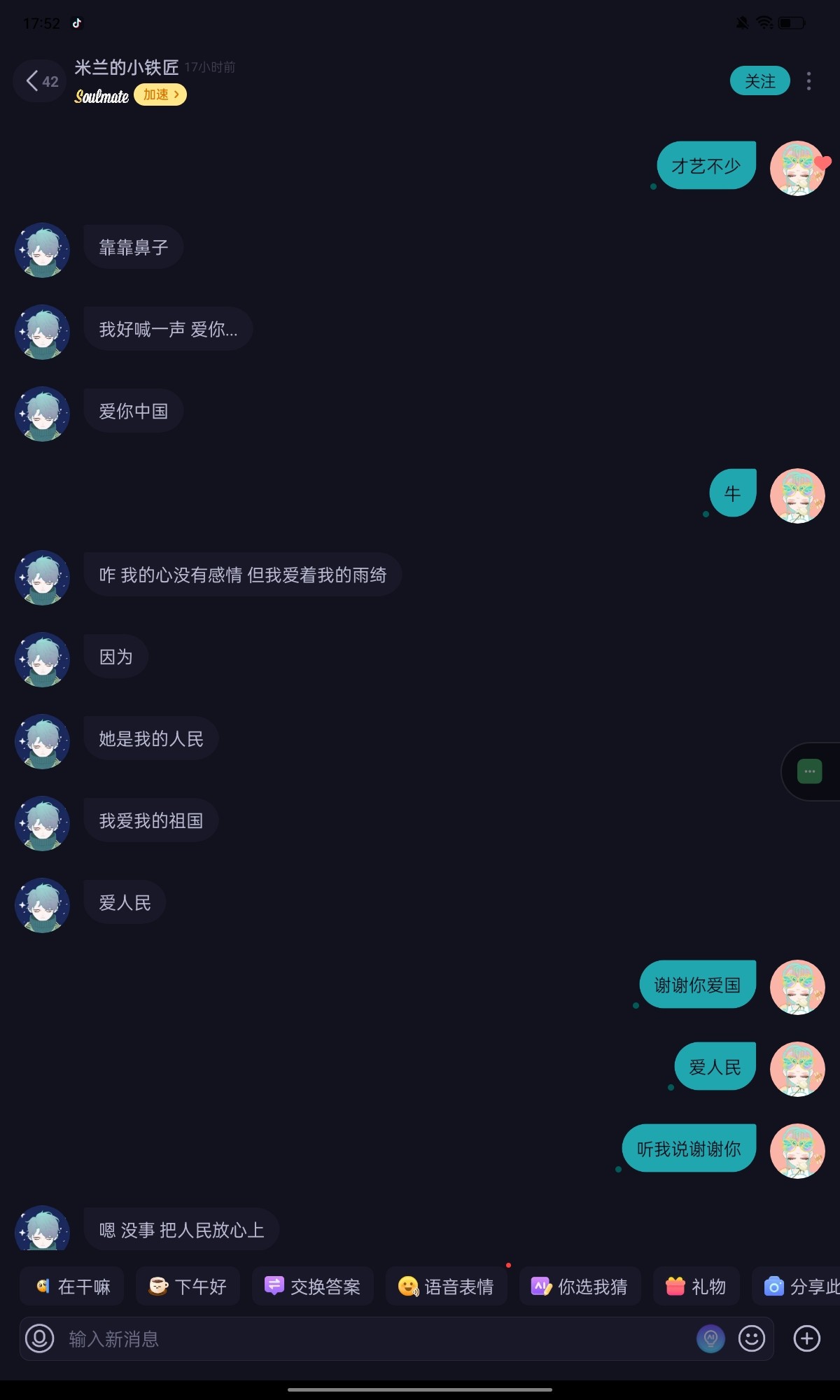Open the 交换答案 option

tap(312, 1286)
